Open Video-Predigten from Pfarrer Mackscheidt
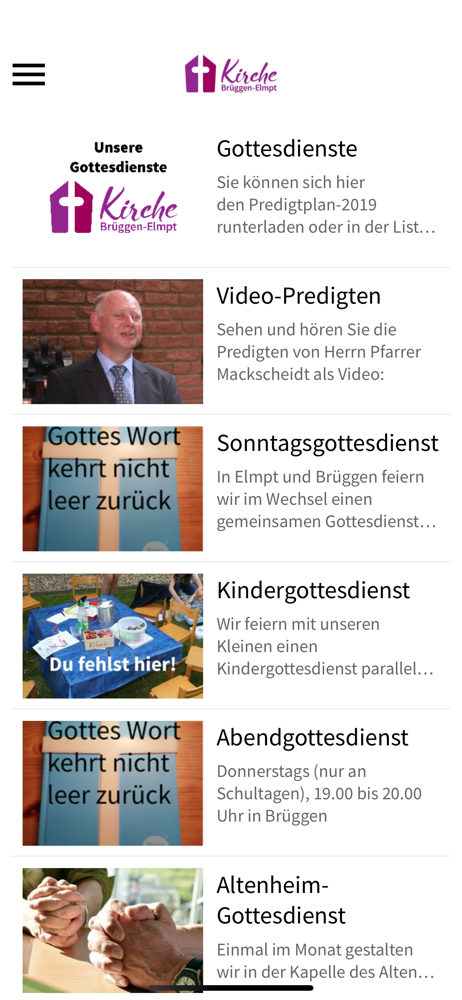This screenshot has height=1000, width=462. tap(231, 341)
